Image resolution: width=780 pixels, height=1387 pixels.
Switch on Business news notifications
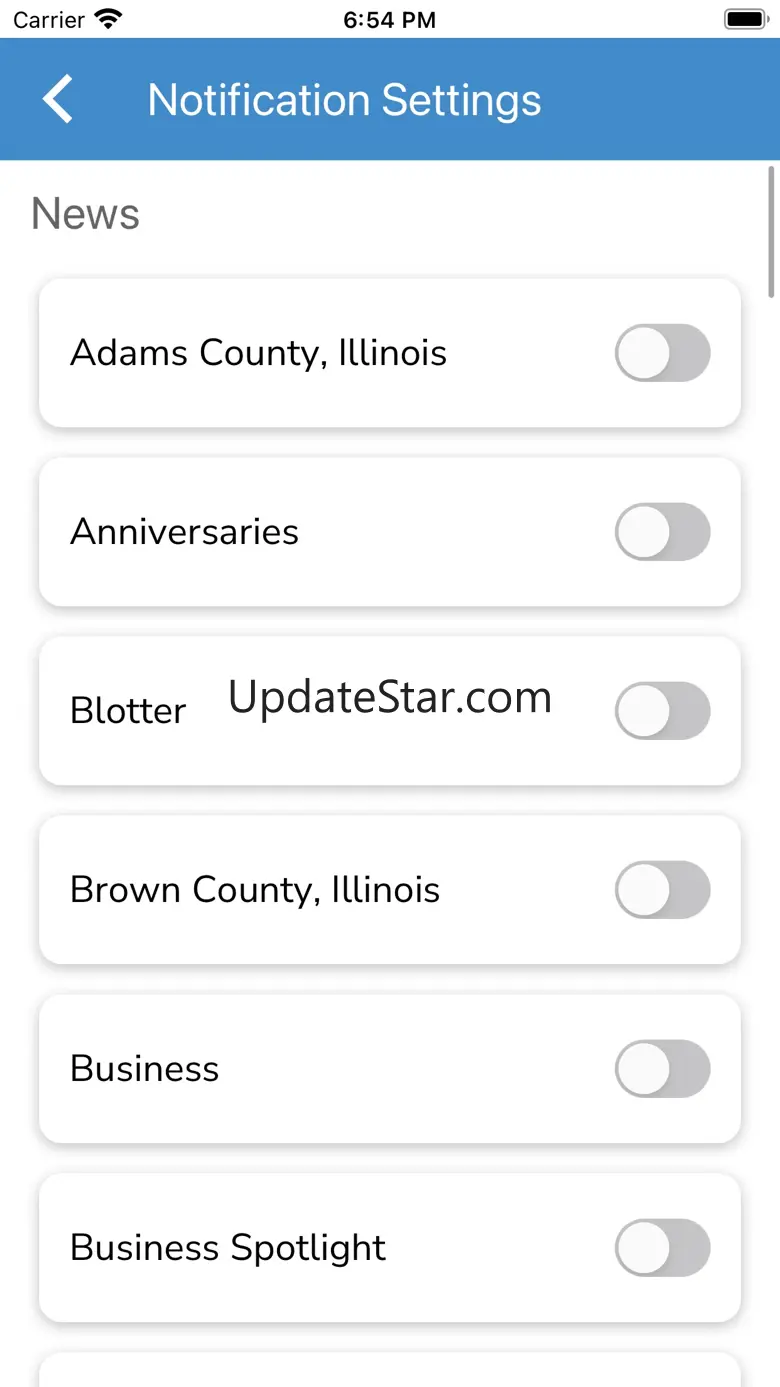(x=663, y=1069)
